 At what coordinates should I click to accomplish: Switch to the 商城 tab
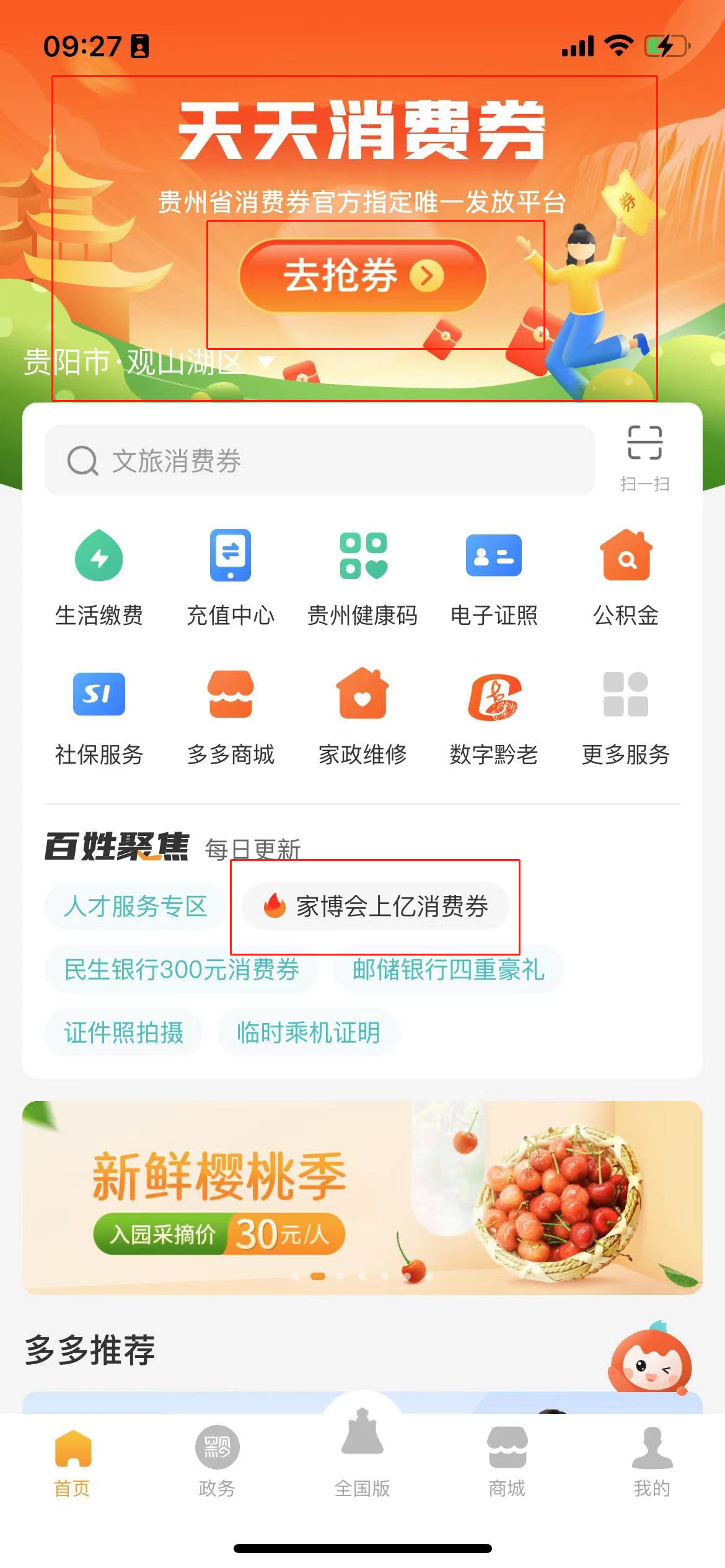tap(507, 1461)
